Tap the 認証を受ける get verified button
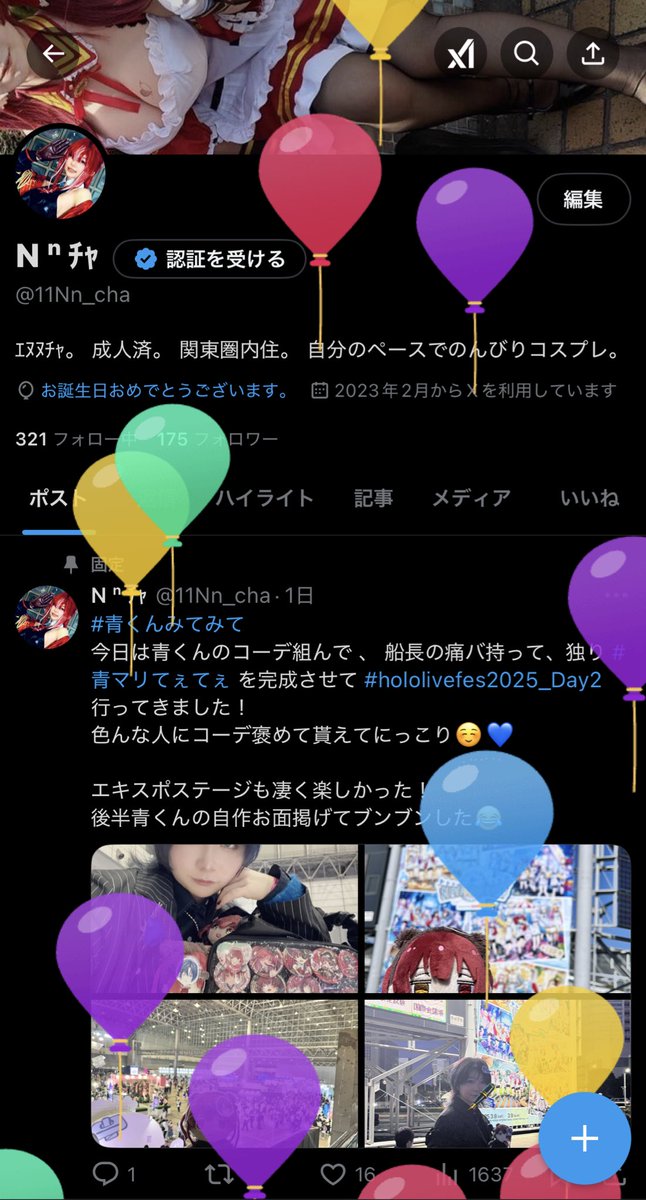 (x=209, y=259)
